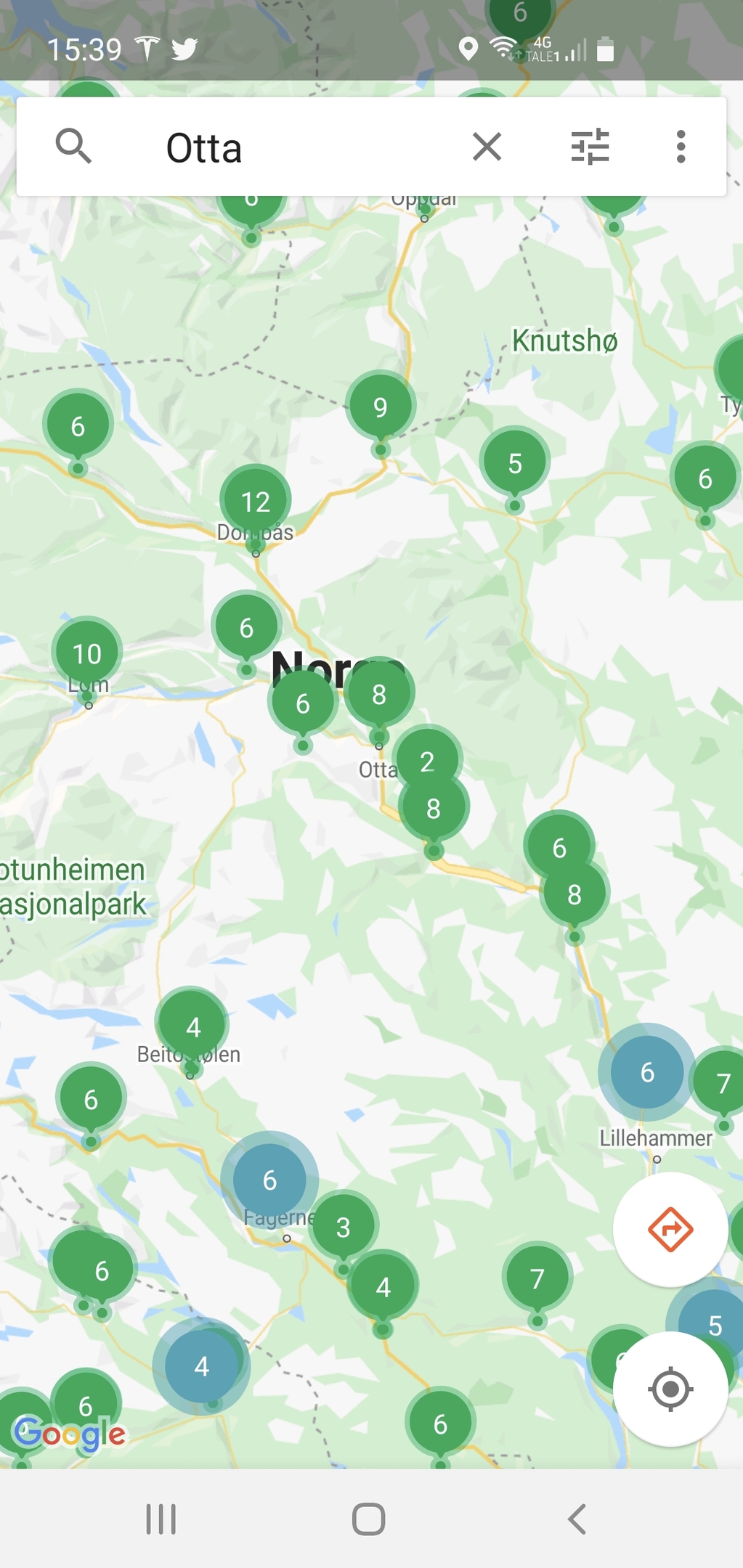The height and width of the screenshot is (1568, 743).
Task: Clear the Otta search text
Action: tap(487, 147)
